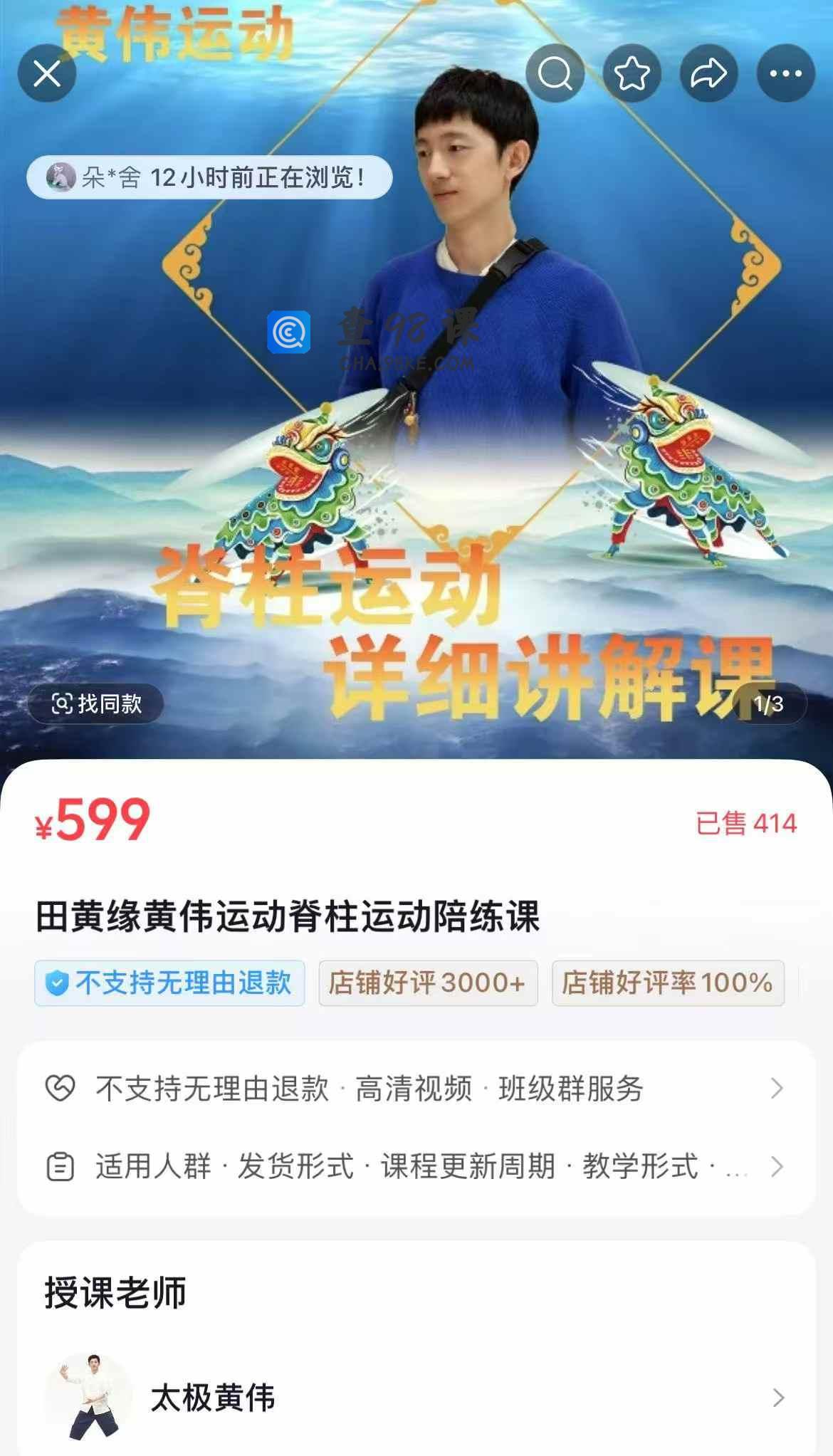Viewport: 833px width, 1456px height.
Task: Add this course to favorites
Action: click(632, 73)
